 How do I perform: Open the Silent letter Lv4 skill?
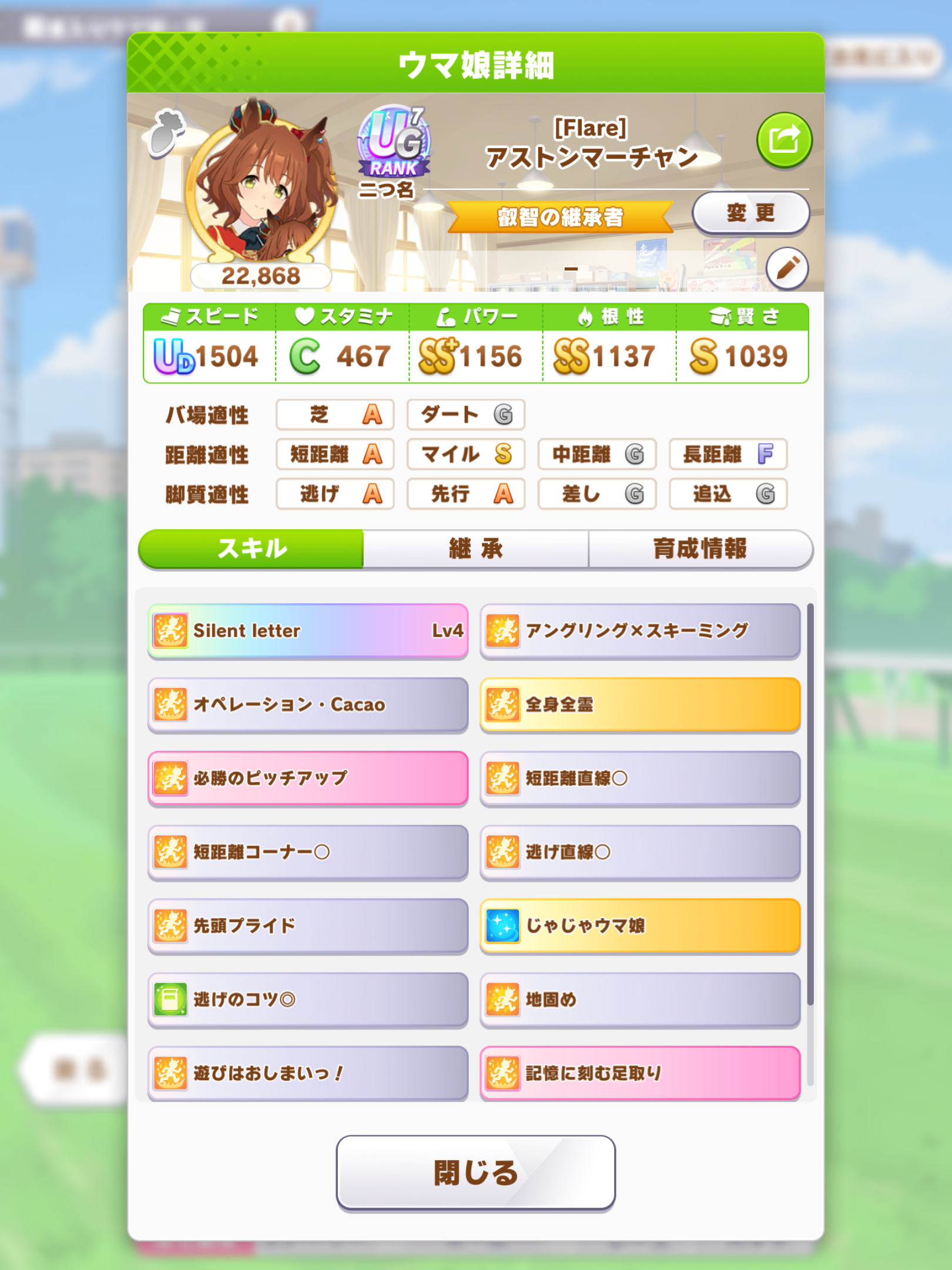click(x=307, y=631)
